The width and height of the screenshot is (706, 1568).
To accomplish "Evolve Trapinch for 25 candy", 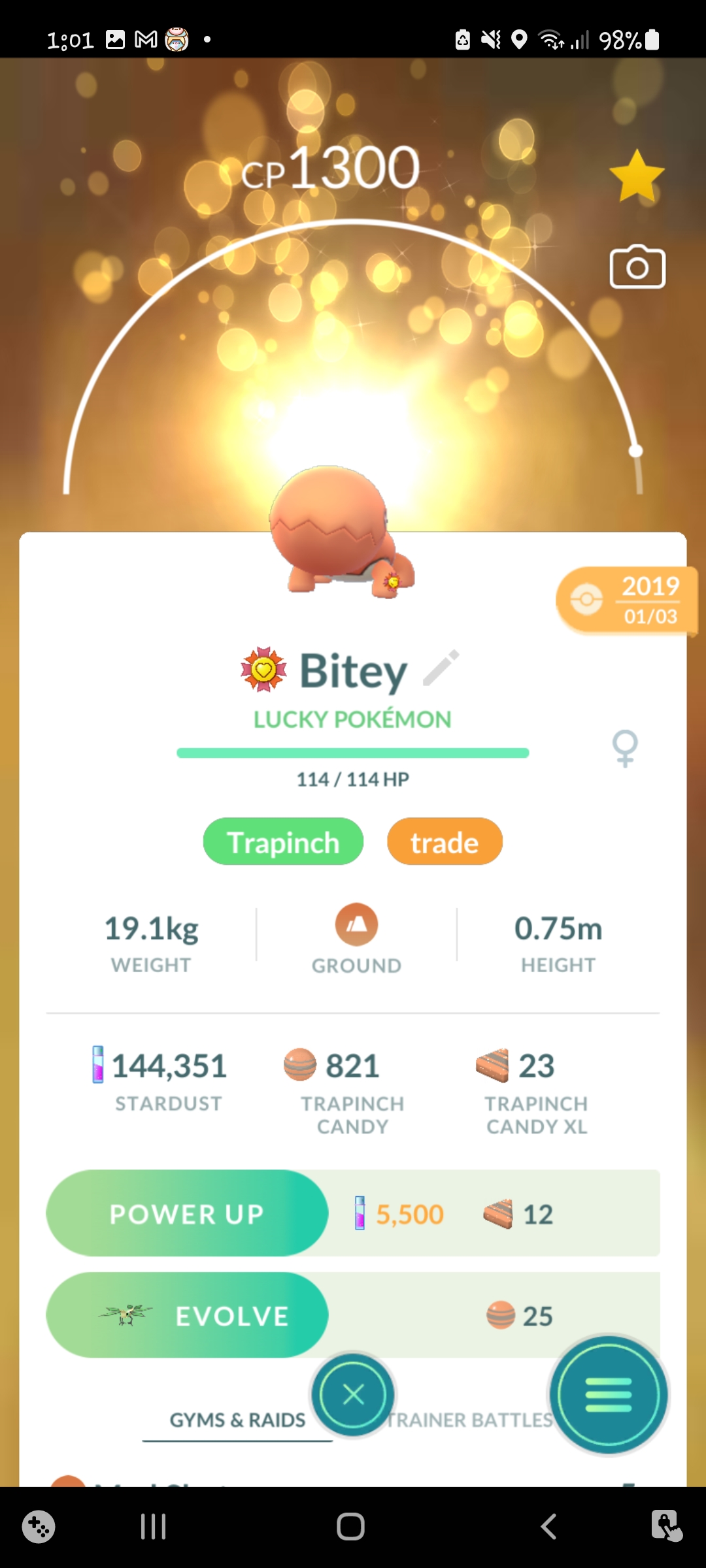I will 187,1315.
